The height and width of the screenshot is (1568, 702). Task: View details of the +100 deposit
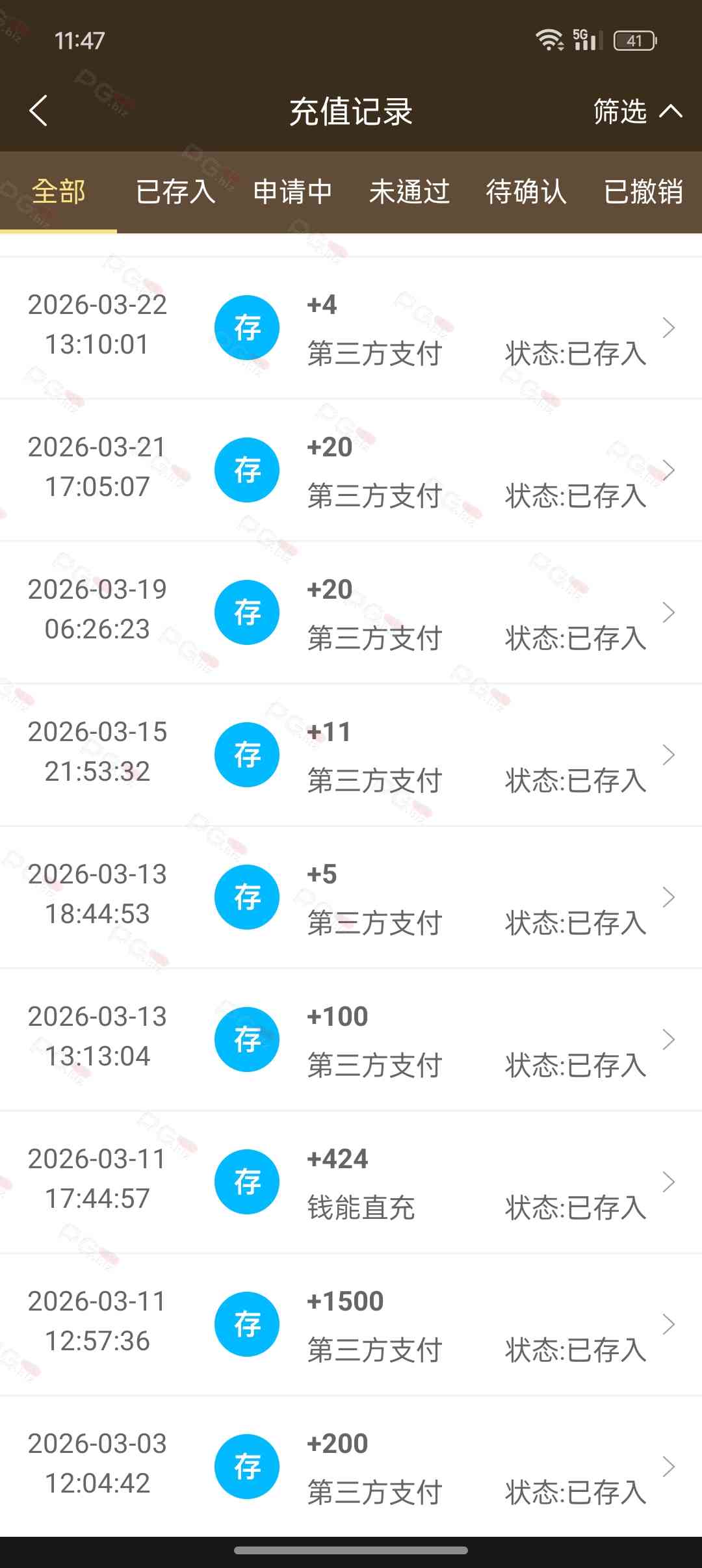point(351,1039)
